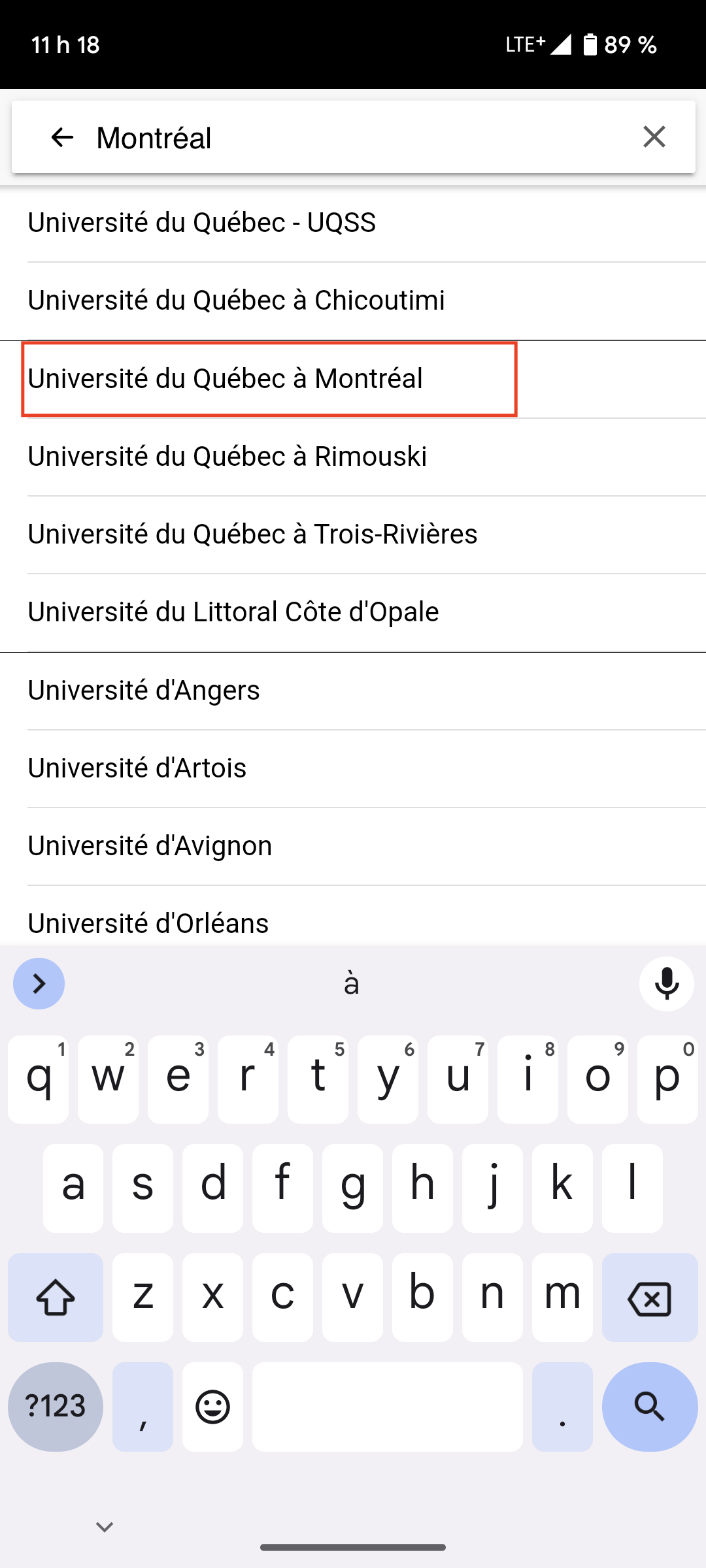706x1568 pixels.
Task: Clear the Montréal search text
Action: [x=654, y=137]
